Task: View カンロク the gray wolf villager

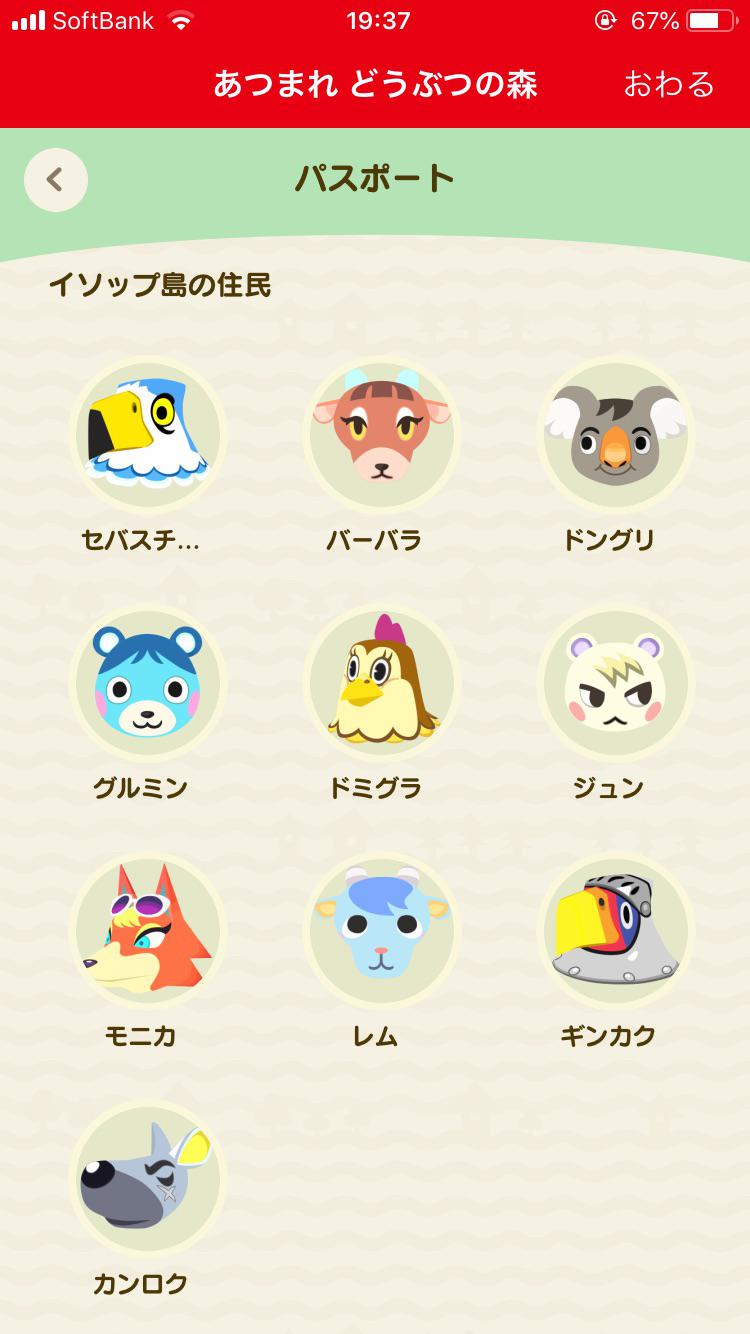Action: [x=148, y=1179]
